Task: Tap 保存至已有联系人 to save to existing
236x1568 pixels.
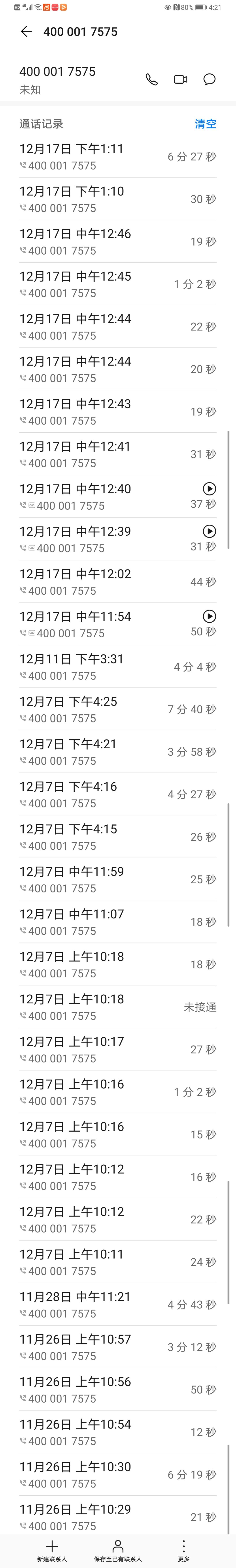Action: (118, 1550)
